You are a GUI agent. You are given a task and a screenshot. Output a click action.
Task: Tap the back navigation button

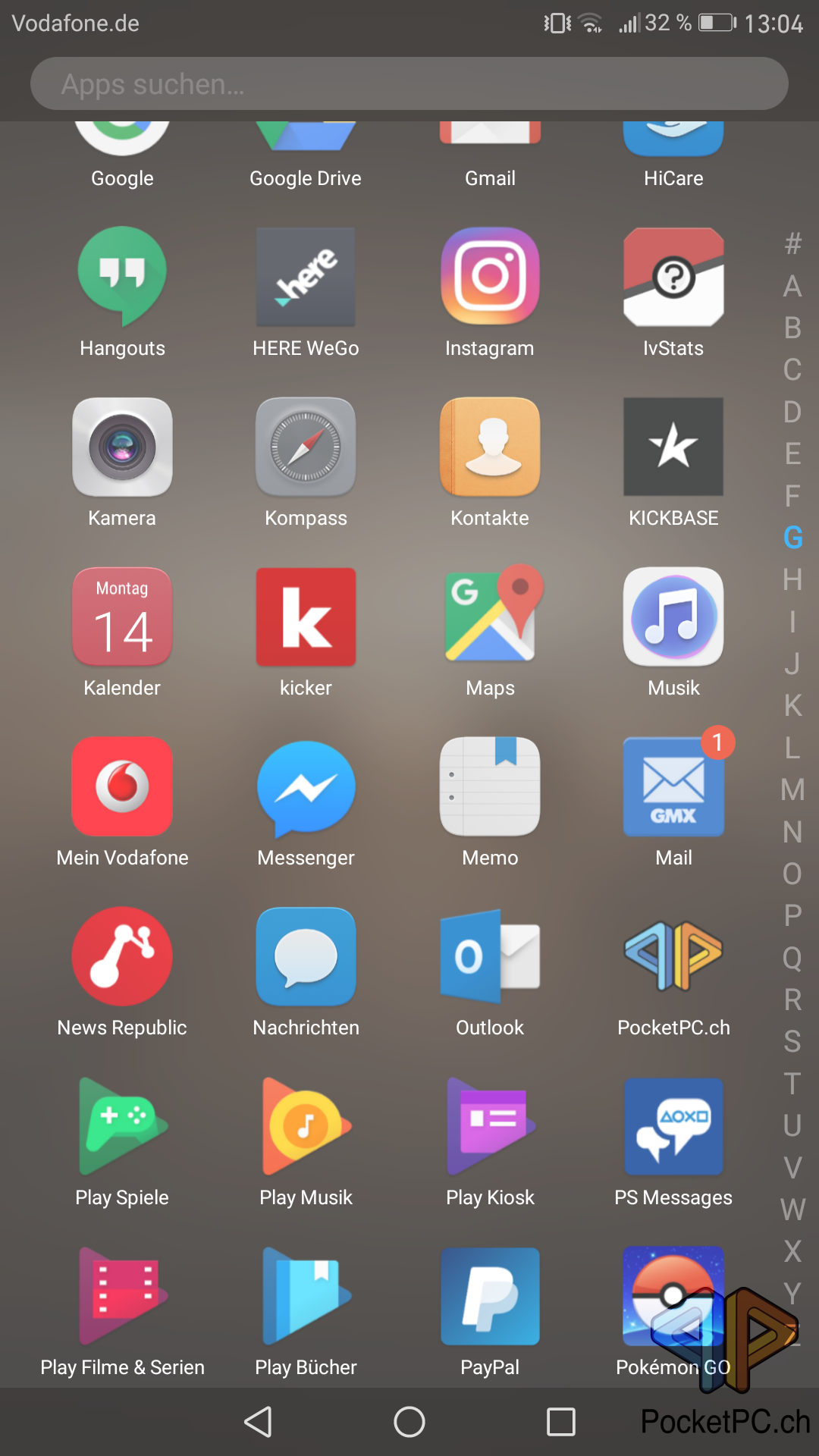(x=258, y=1422)
